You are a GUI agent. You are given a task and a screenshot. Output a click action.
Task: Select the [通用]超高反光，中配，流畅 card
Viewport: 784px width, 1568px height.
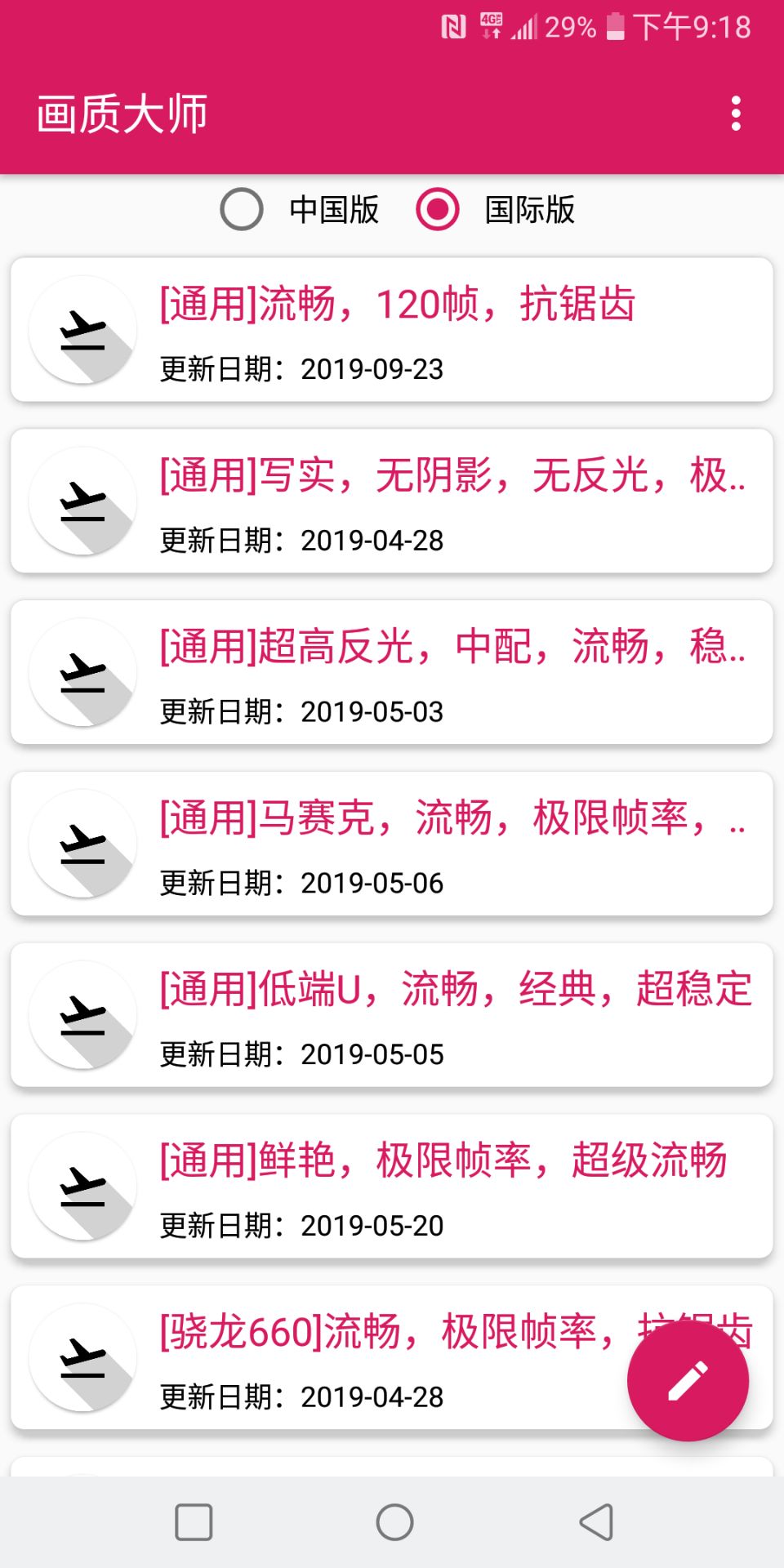[x=392, y=673]
